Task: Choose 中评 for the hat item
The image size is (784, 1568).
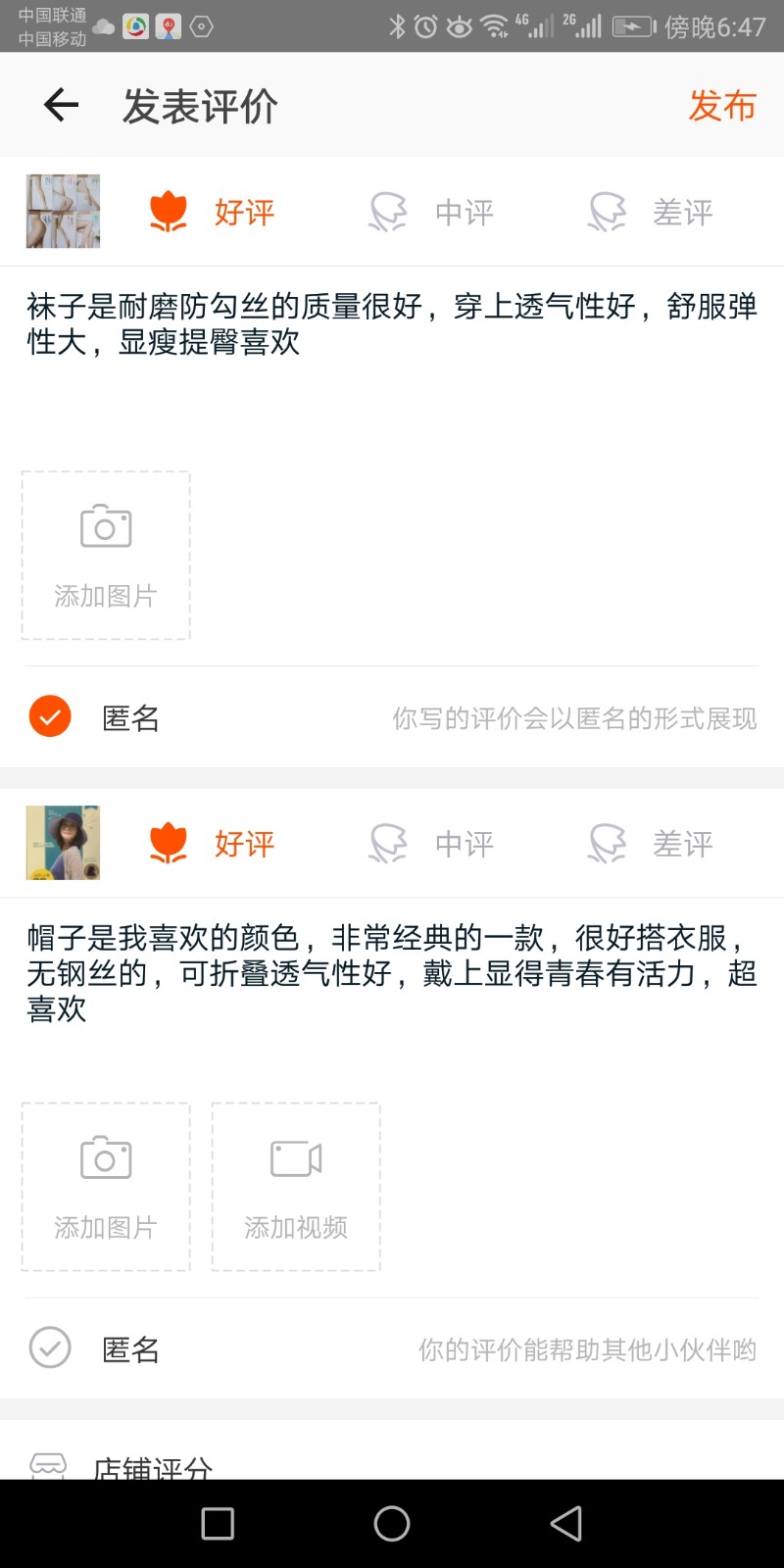Action: [431, 844]
